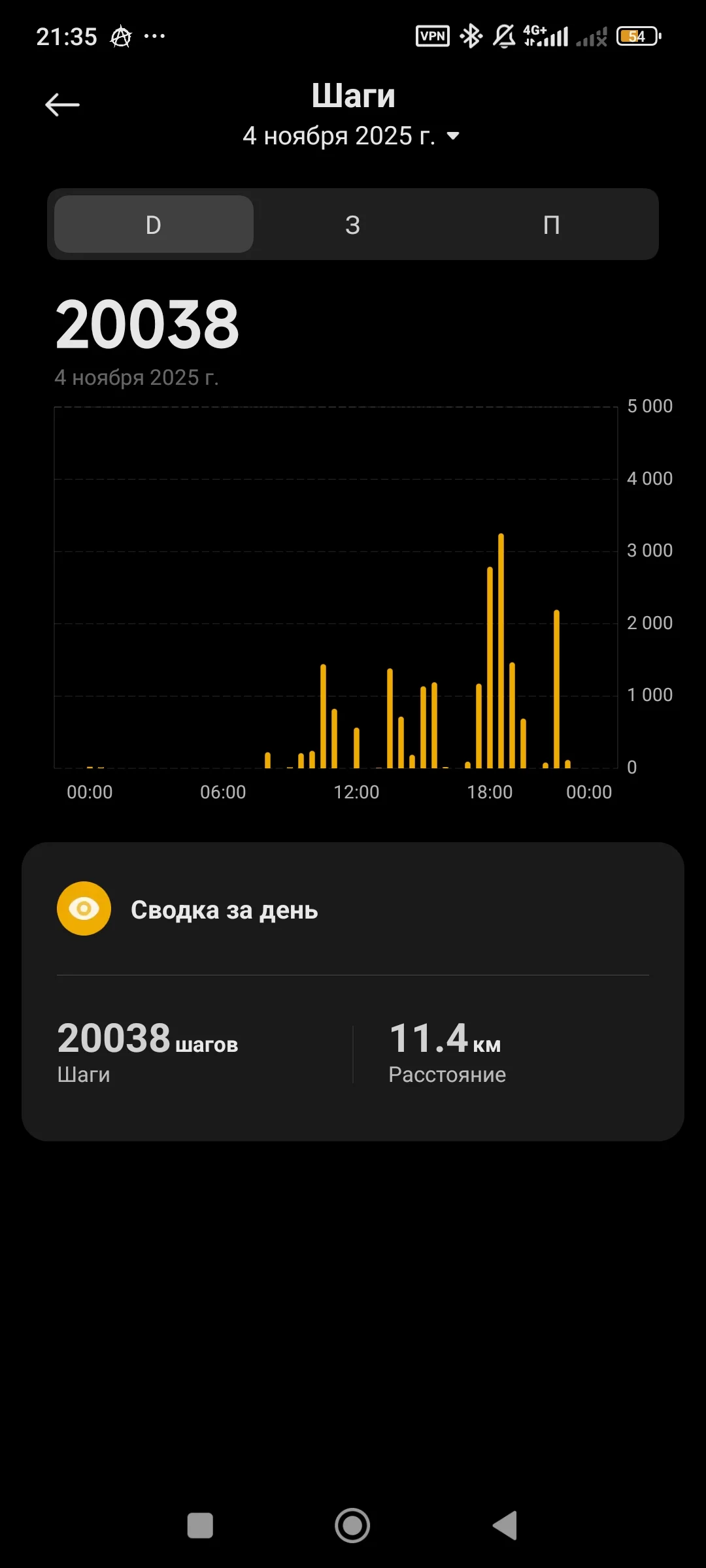This screenshot has width=706, height=1568.
Task: Tap the system home button
Action: [x=352, y=1526]
